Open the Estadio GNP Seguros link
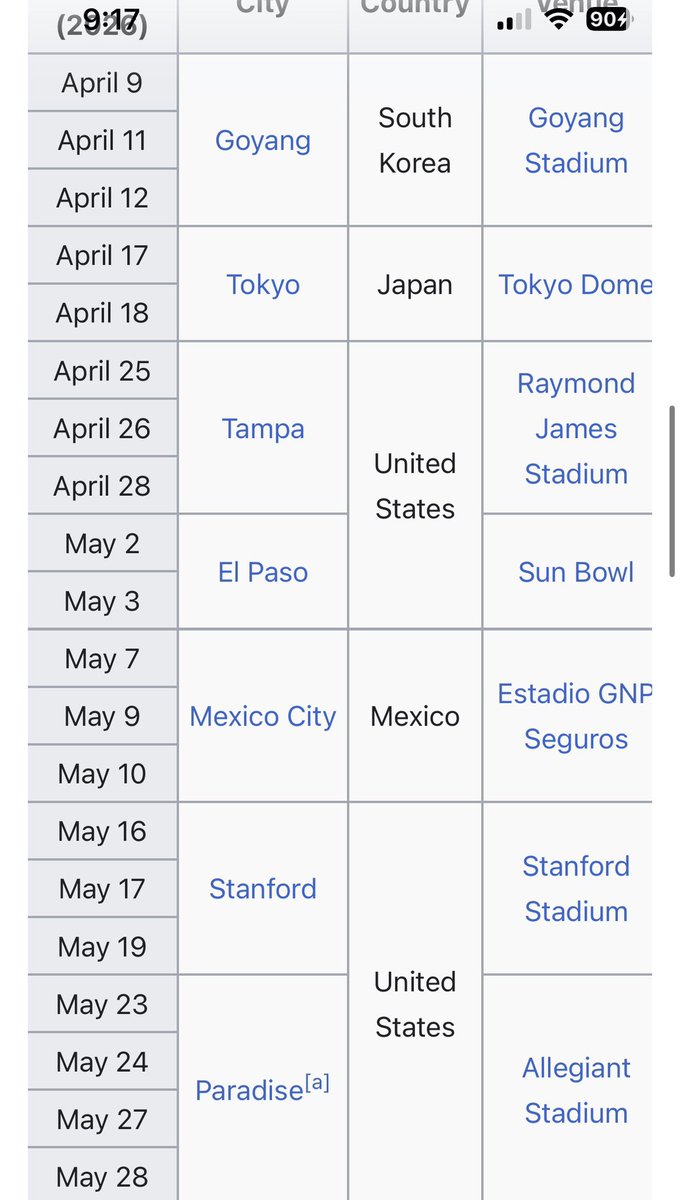Screen dimensions: 680x1200 click(575, 717)
